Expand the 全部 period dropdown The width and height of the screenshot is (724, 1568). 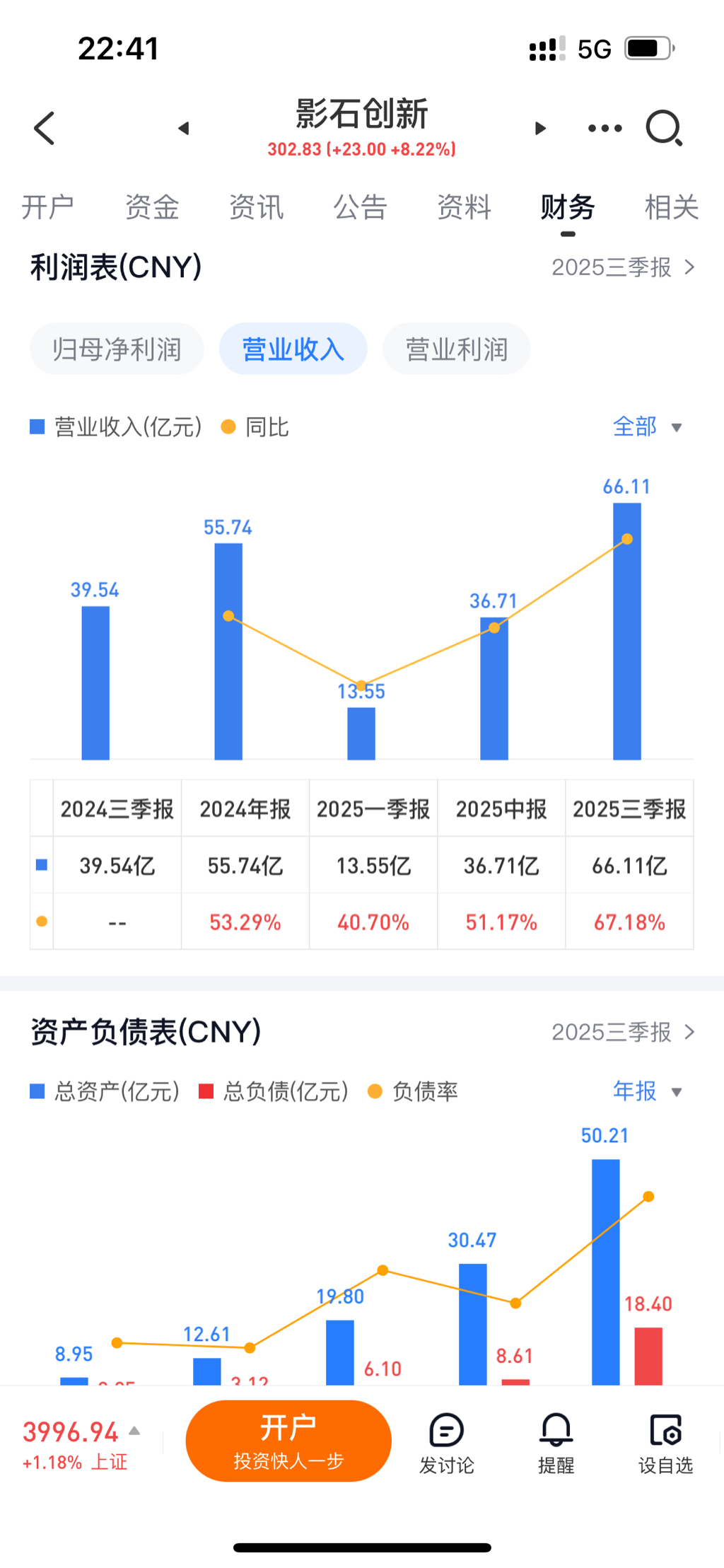coord(646,427)
